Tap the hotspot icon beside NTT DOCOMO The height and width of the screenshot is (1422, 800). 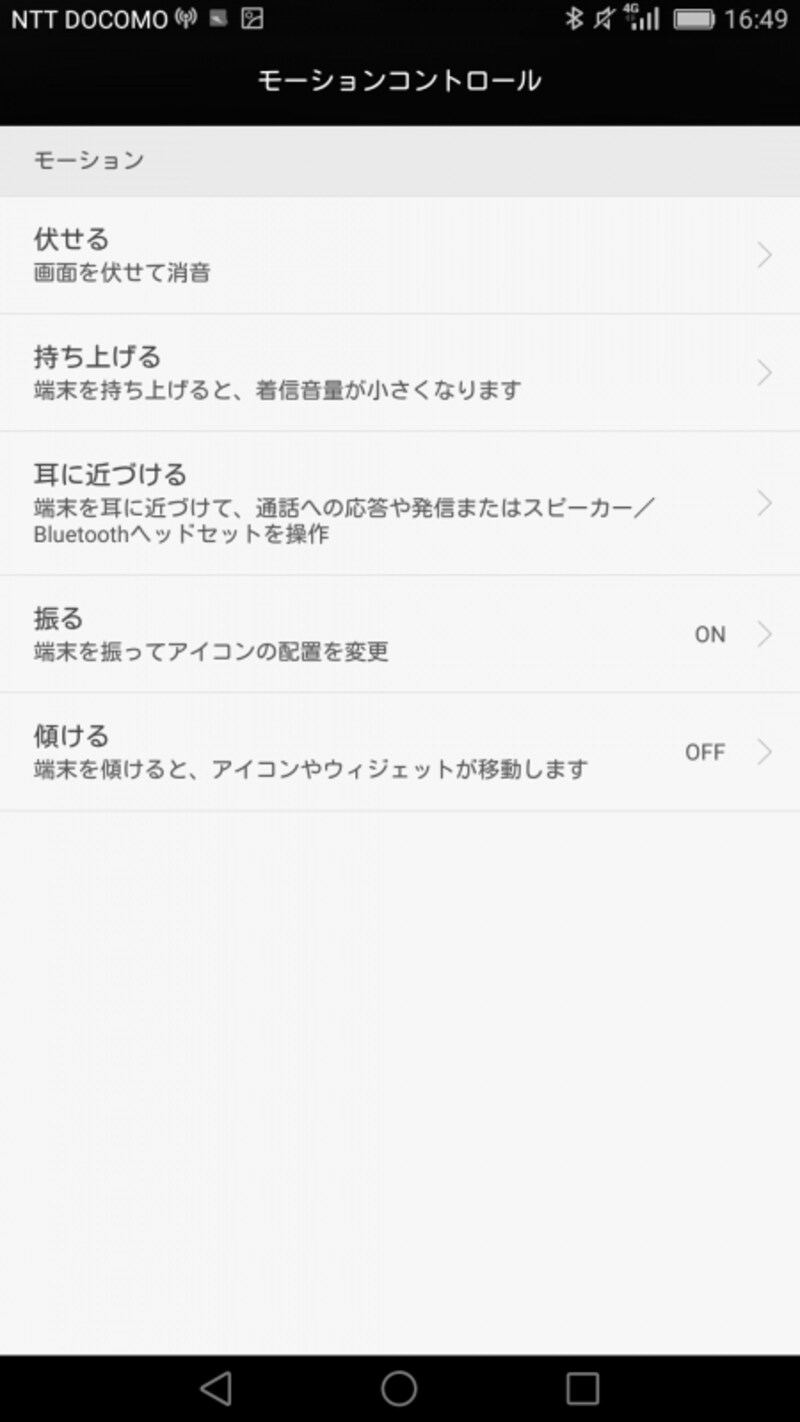[x=186, y=18]
